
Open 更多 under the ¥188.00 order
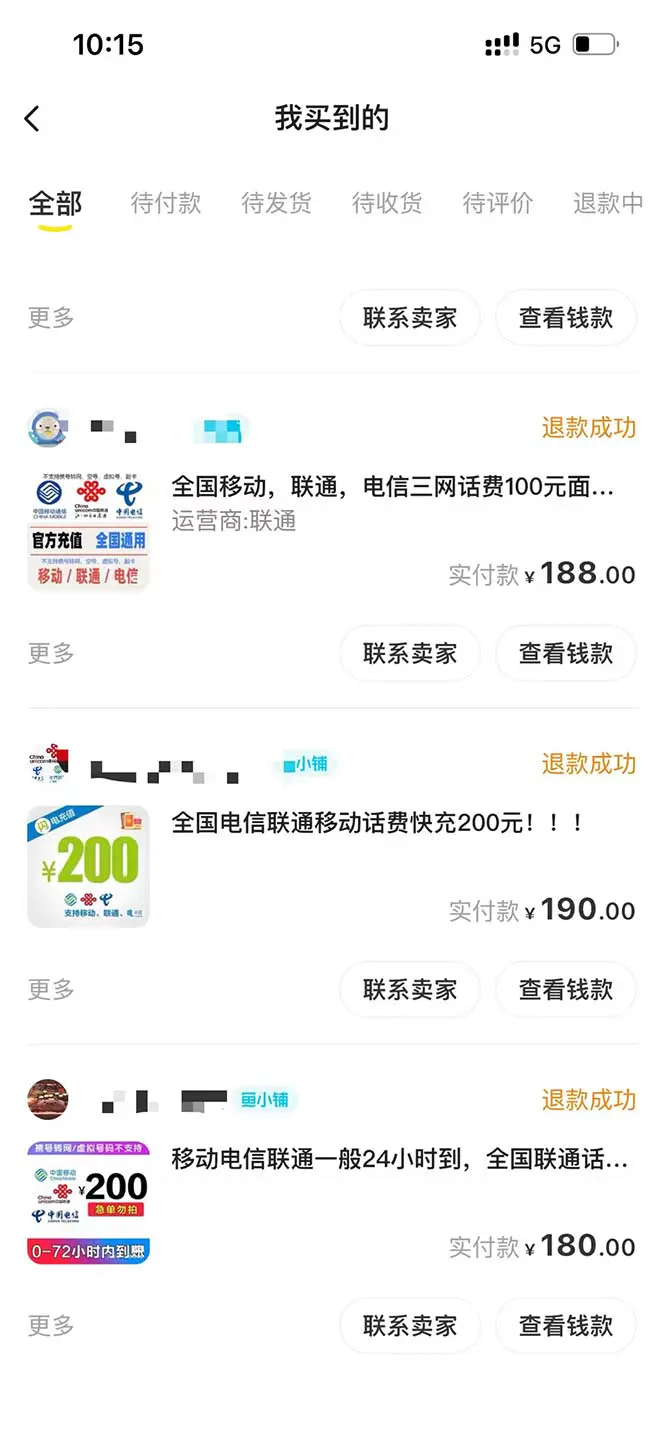(x=51, y=654)
